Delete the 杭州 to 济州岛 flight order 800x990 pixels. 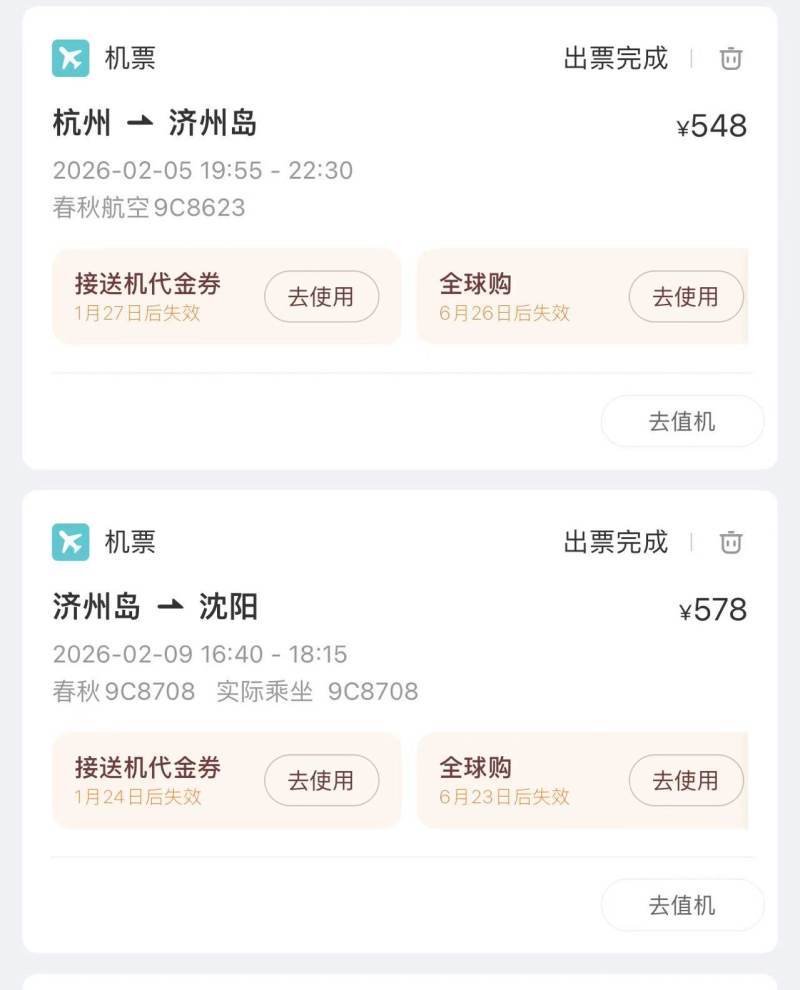pyautogui.click(x=731, y=58)
